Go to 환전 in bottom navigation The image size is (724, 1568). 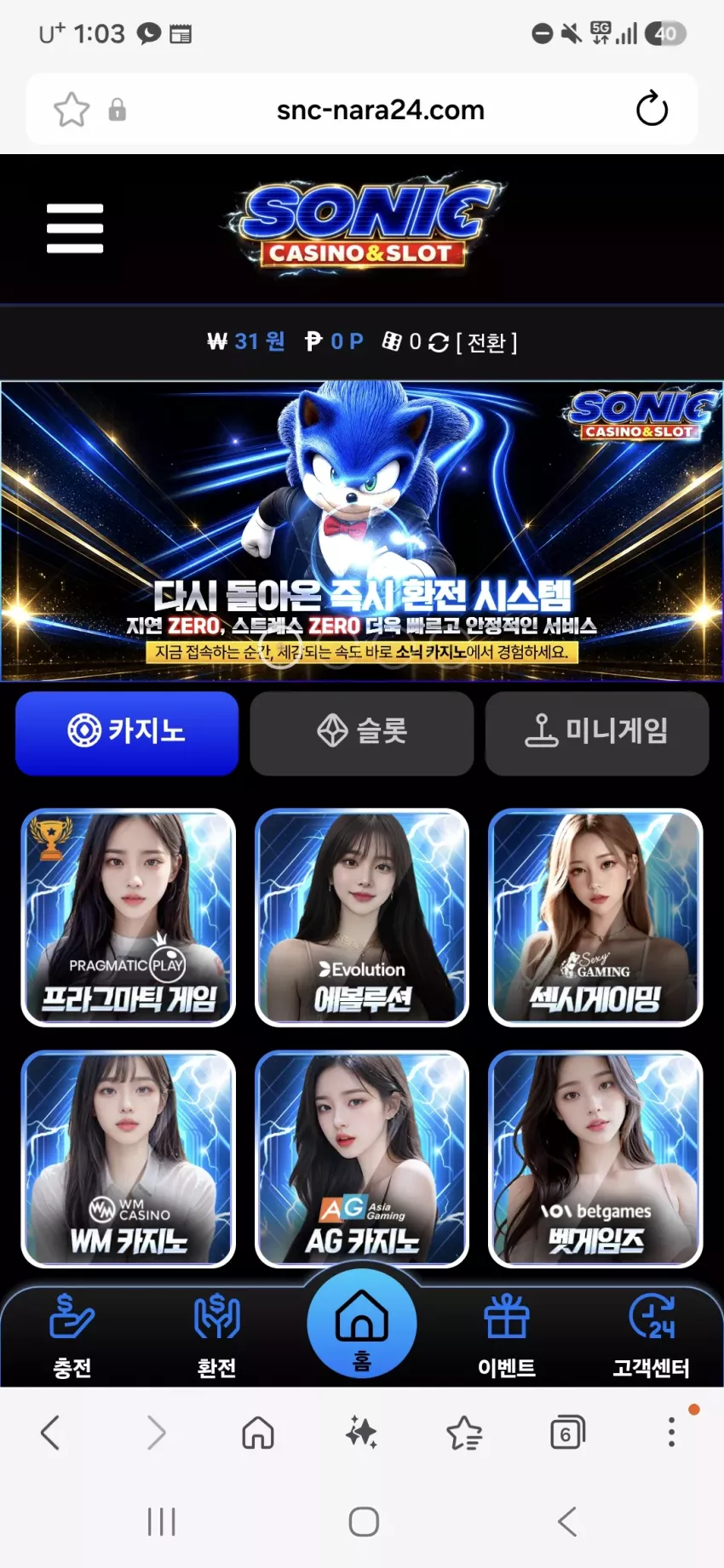(217, 1336)
